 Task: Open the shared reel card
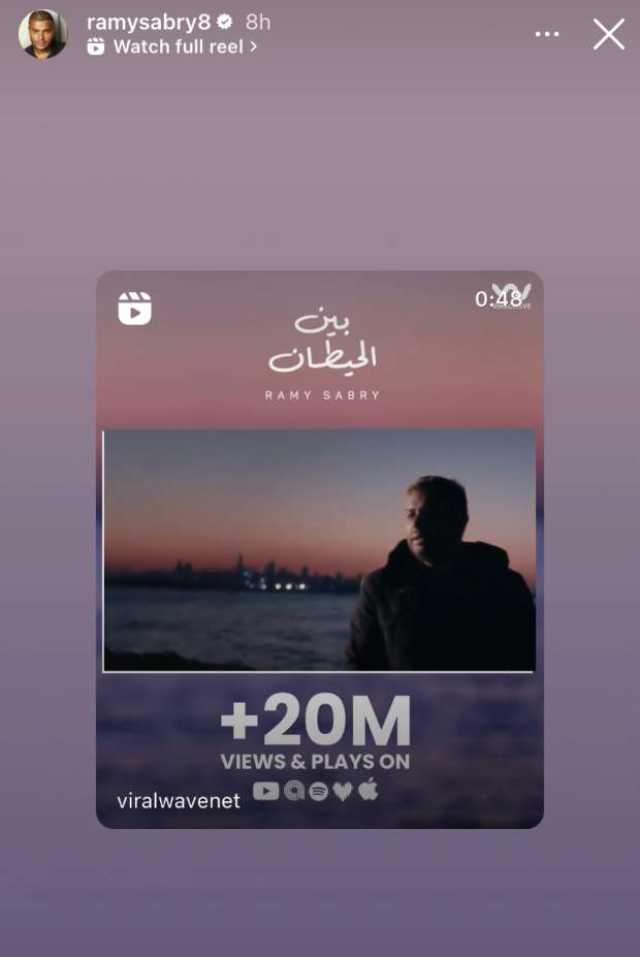tap(319, 549)
